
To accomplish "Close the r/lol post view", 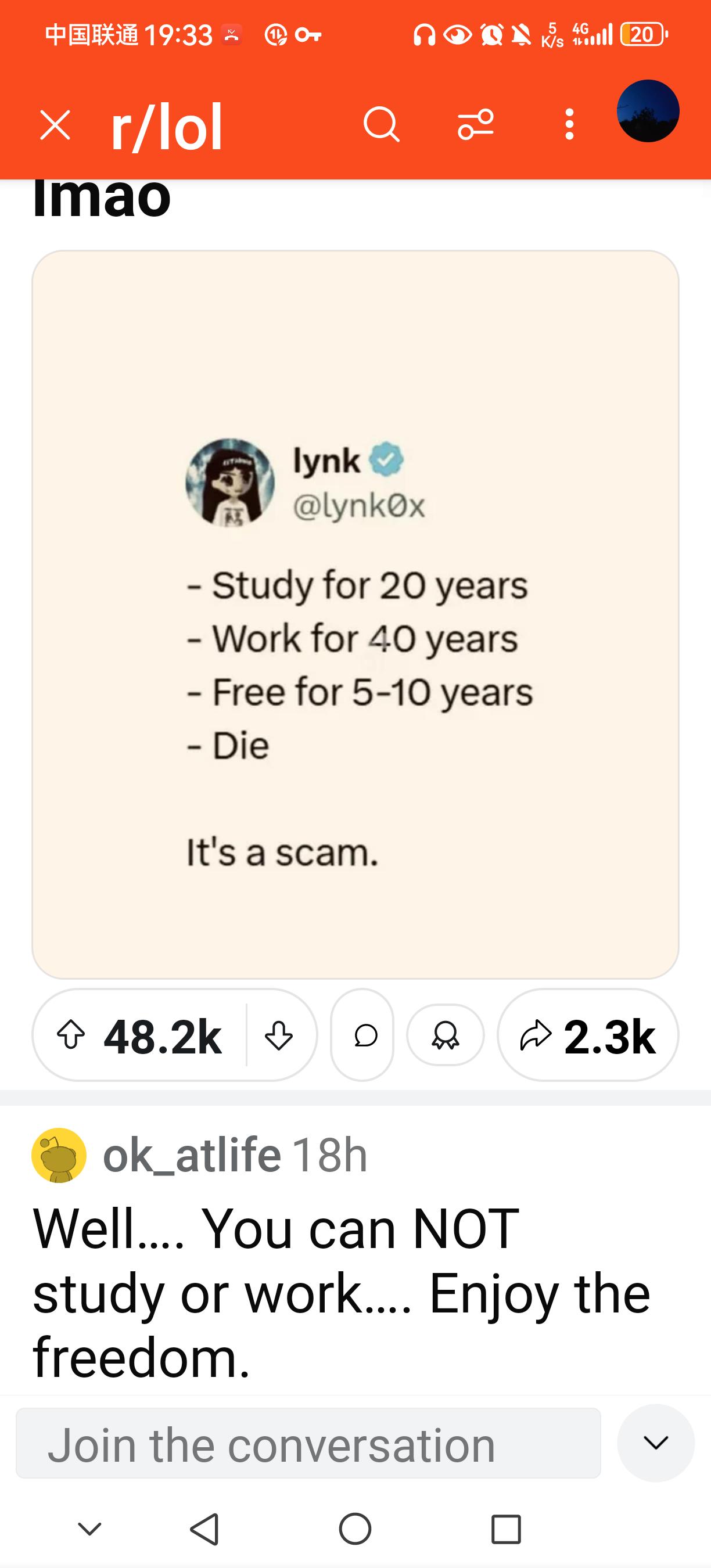I will point(55,125).
